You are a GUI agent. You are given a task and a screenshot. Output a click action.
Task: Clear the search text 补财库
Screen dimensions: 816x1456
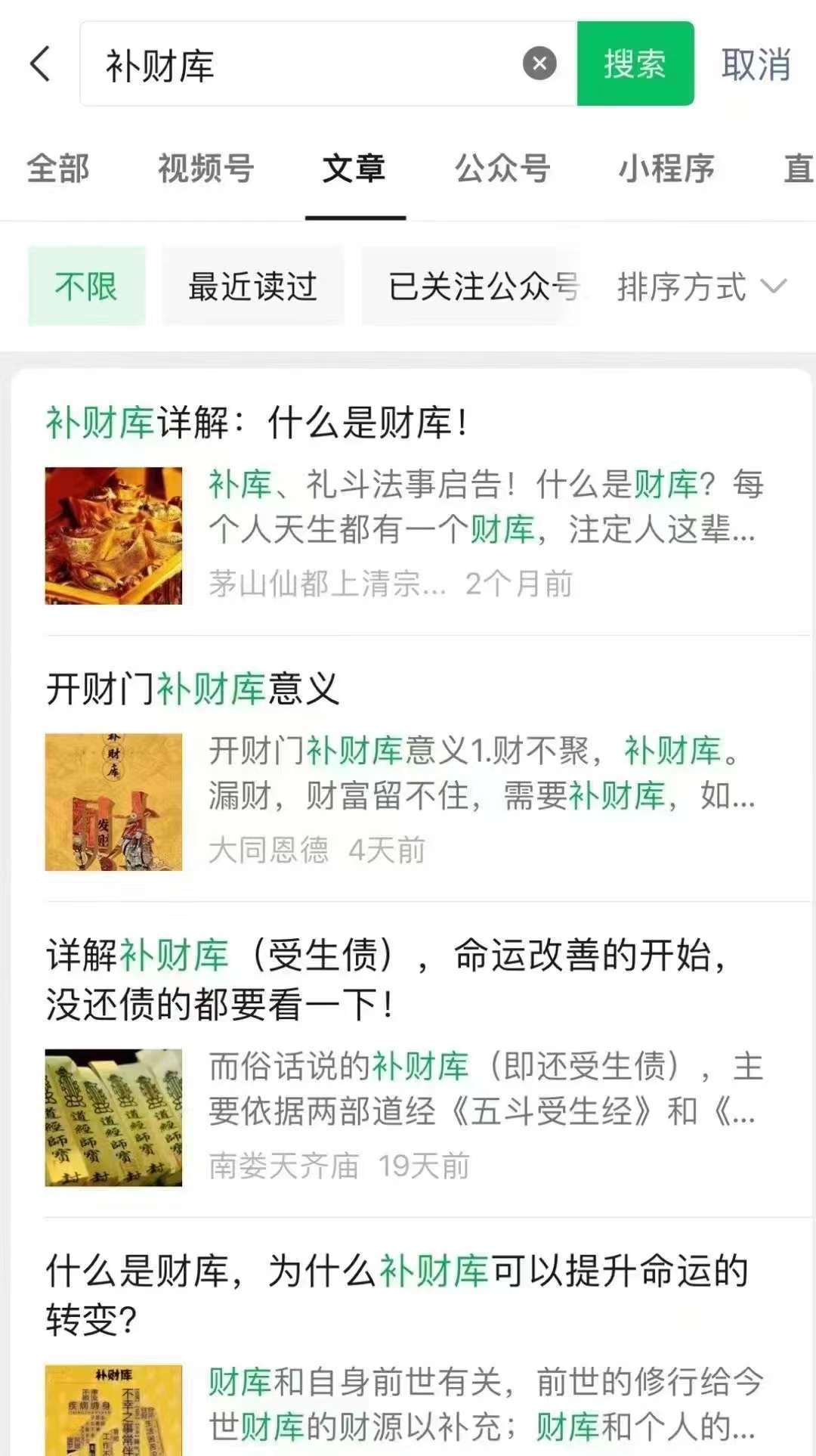[x=539, y=64]
